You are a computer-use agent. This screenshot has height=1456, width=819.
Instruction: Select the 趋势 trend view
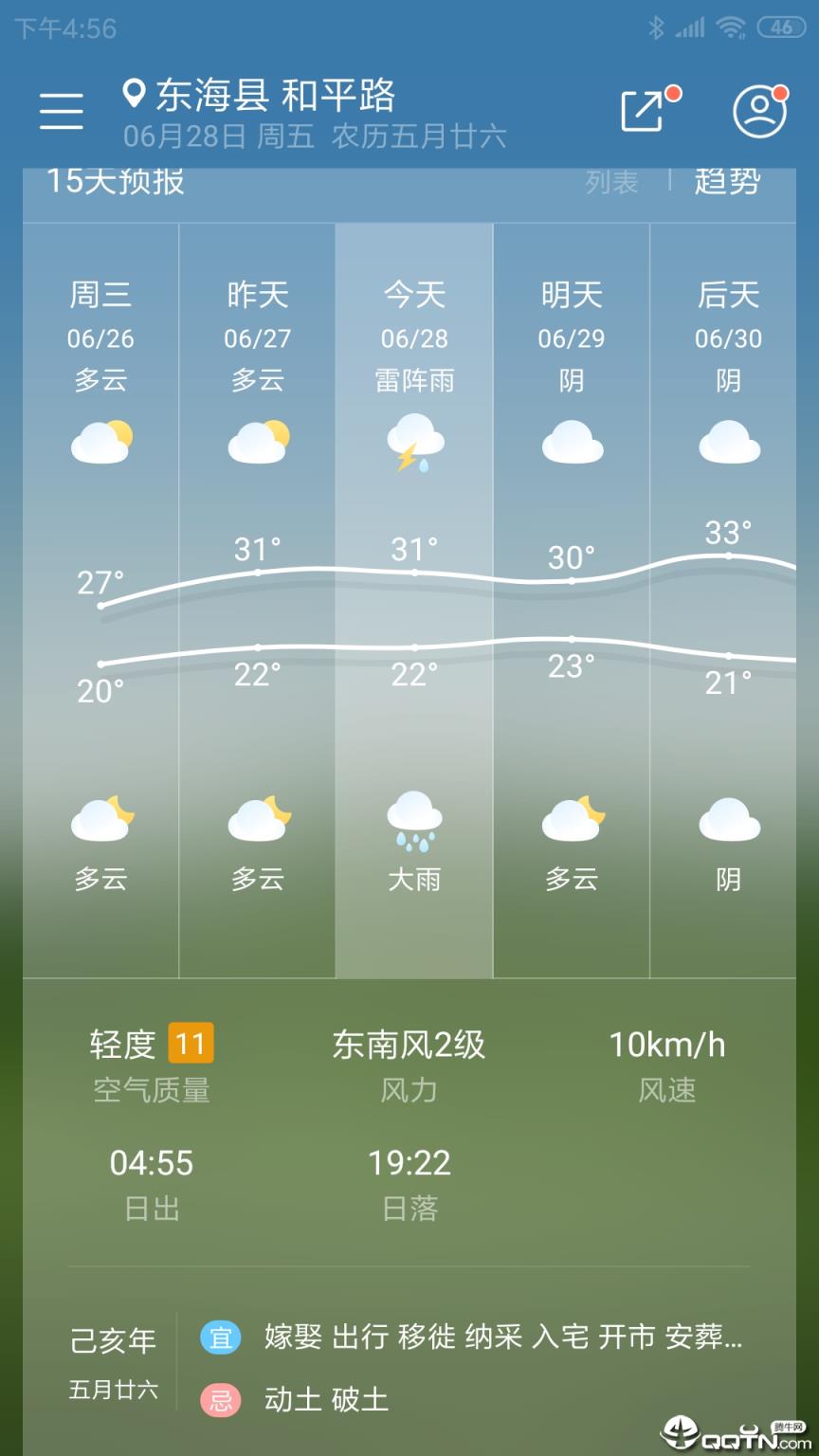pos(728,182)
